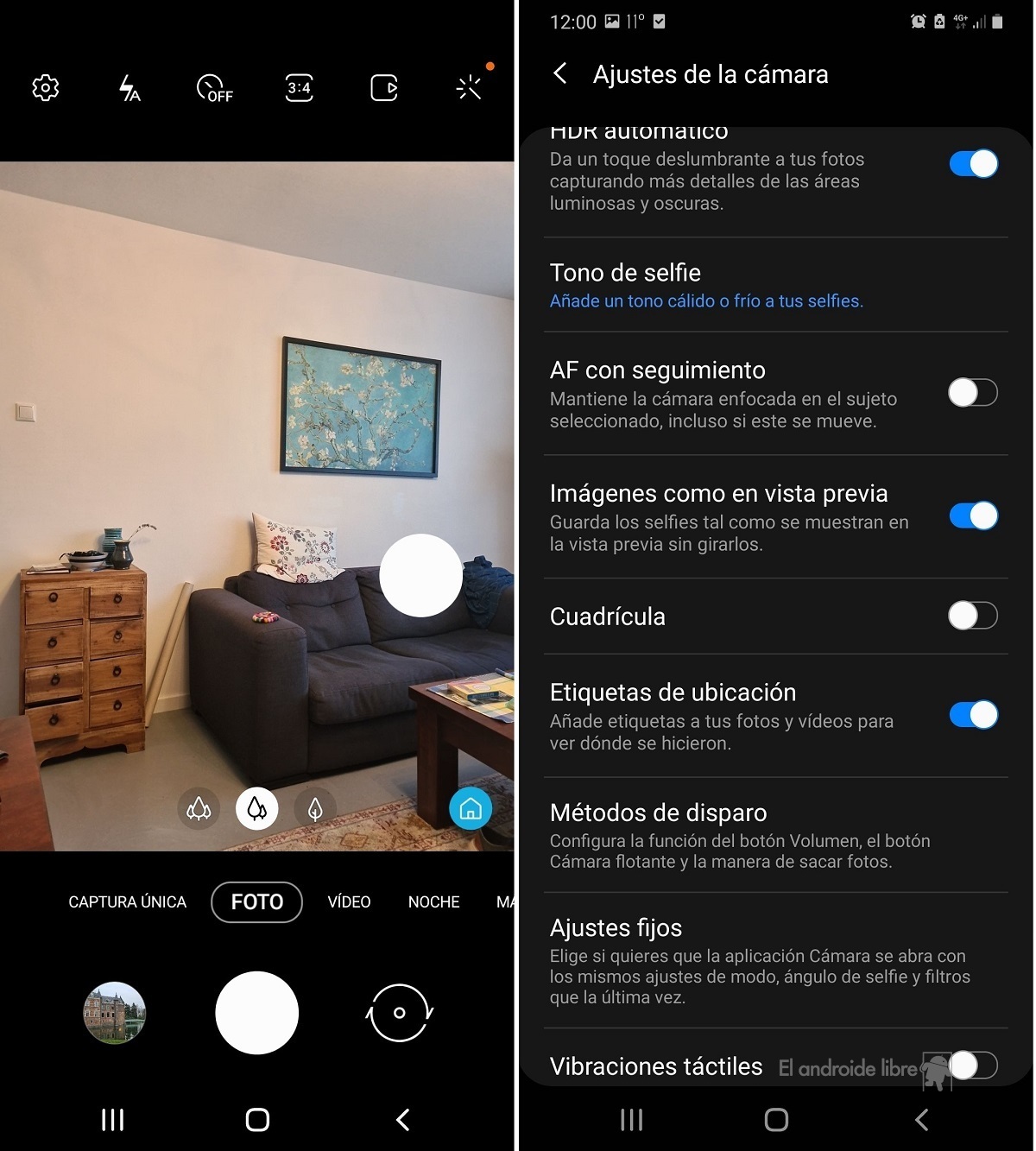Turn on Cuadrícula grid lines
The height and width of the screenshot is (1151, 1036).
[x=972, y=616]
